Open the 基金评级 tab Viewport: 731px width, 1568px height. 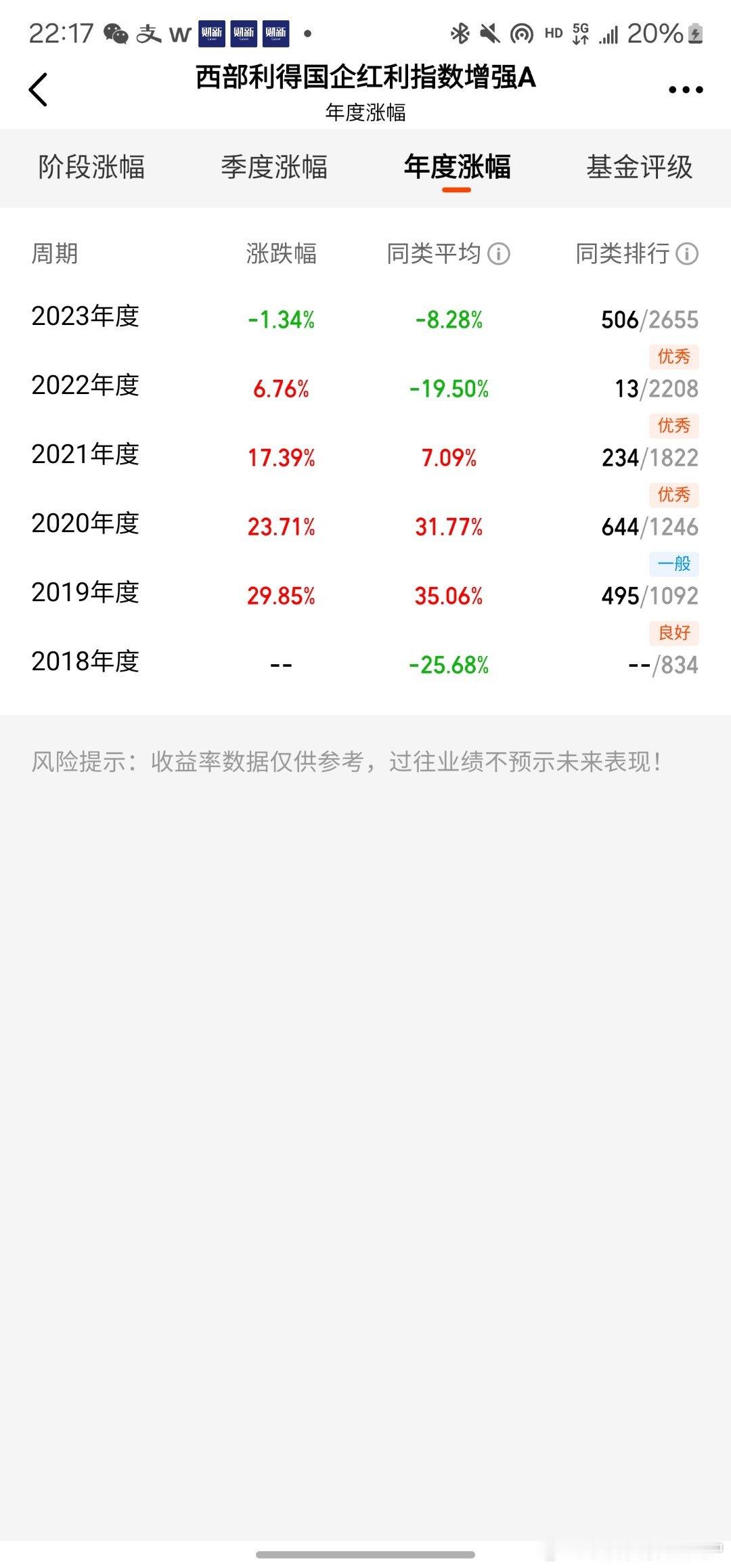(640, 167)
